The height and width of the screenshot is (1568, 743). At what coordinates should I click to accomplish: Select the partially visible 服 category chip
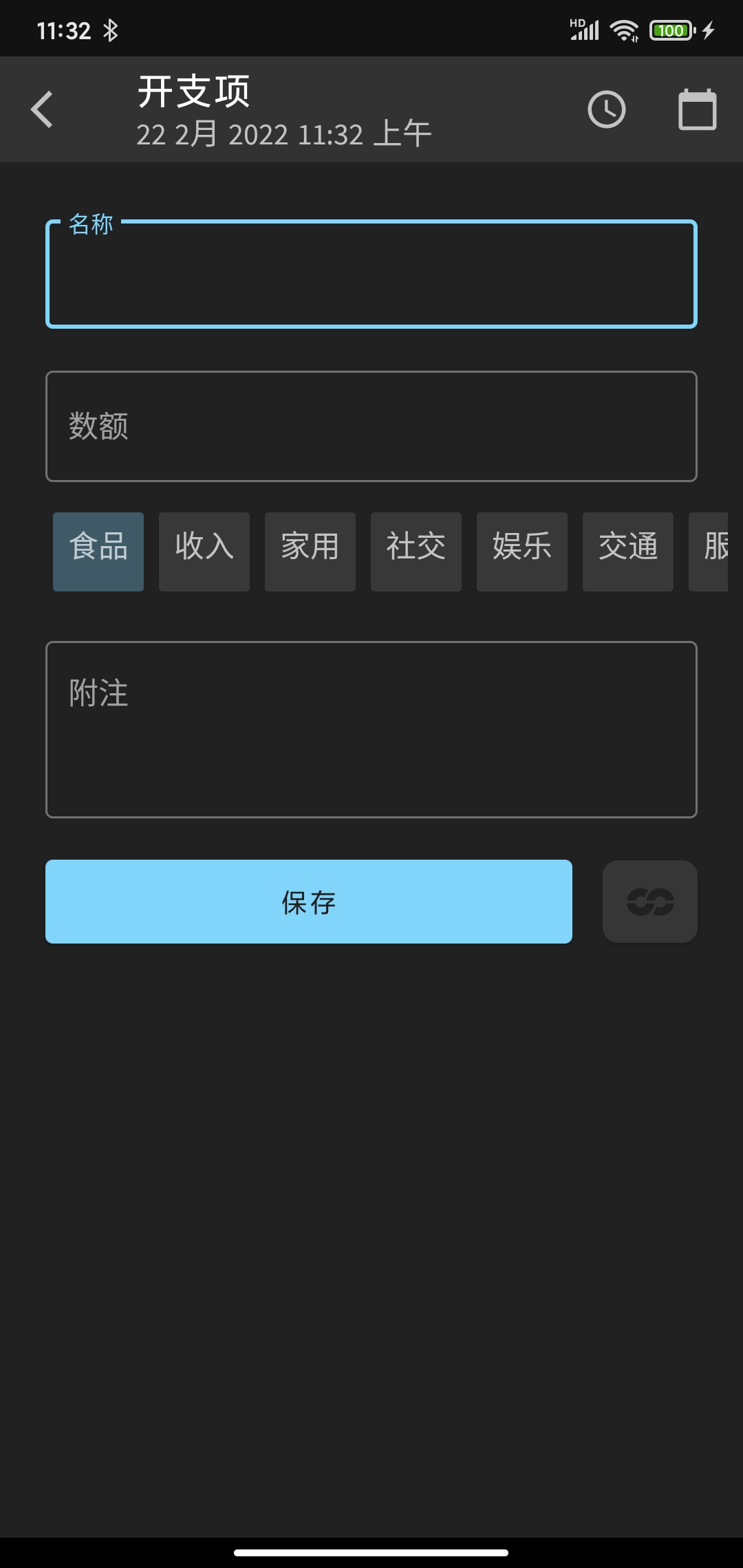click(x=709, y=552)
